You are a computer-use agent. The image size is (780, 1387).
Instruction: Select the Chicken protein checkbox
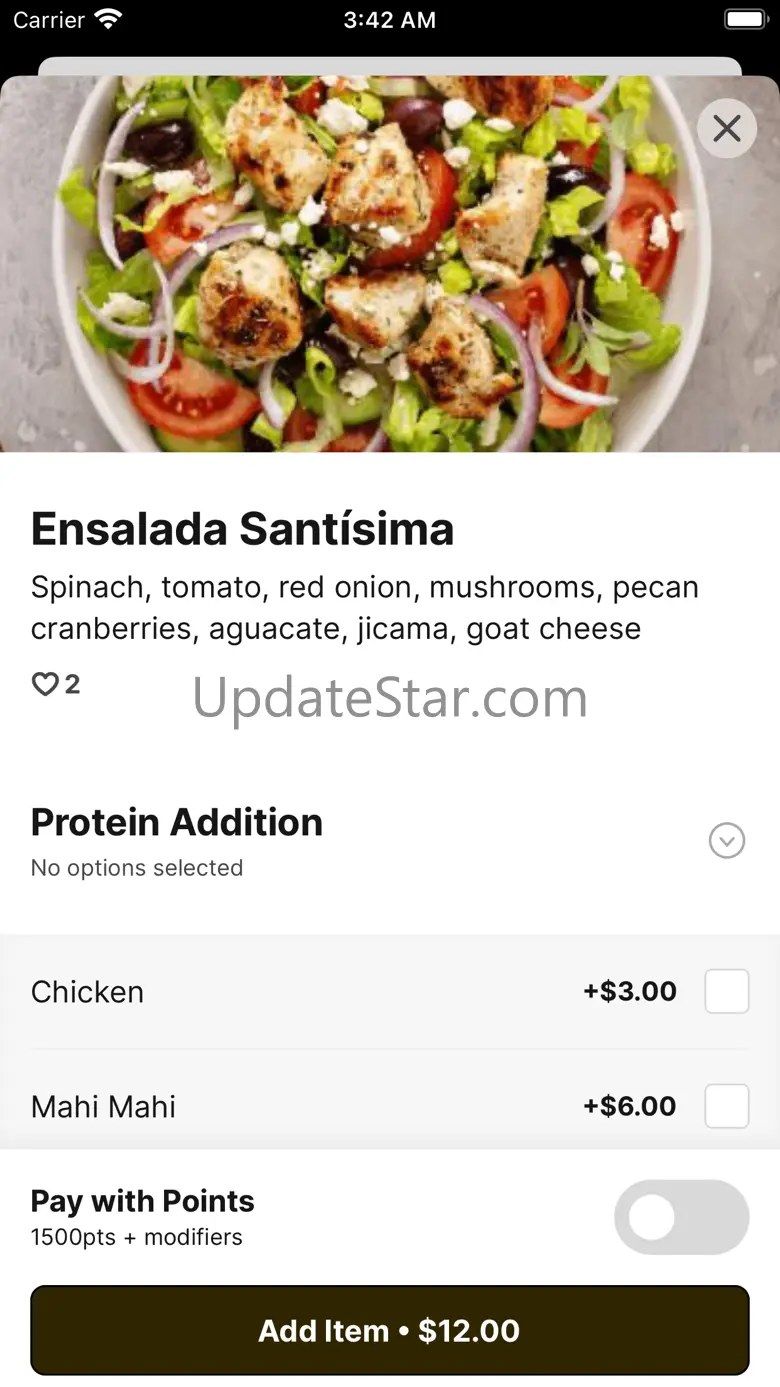click(727, 992)
